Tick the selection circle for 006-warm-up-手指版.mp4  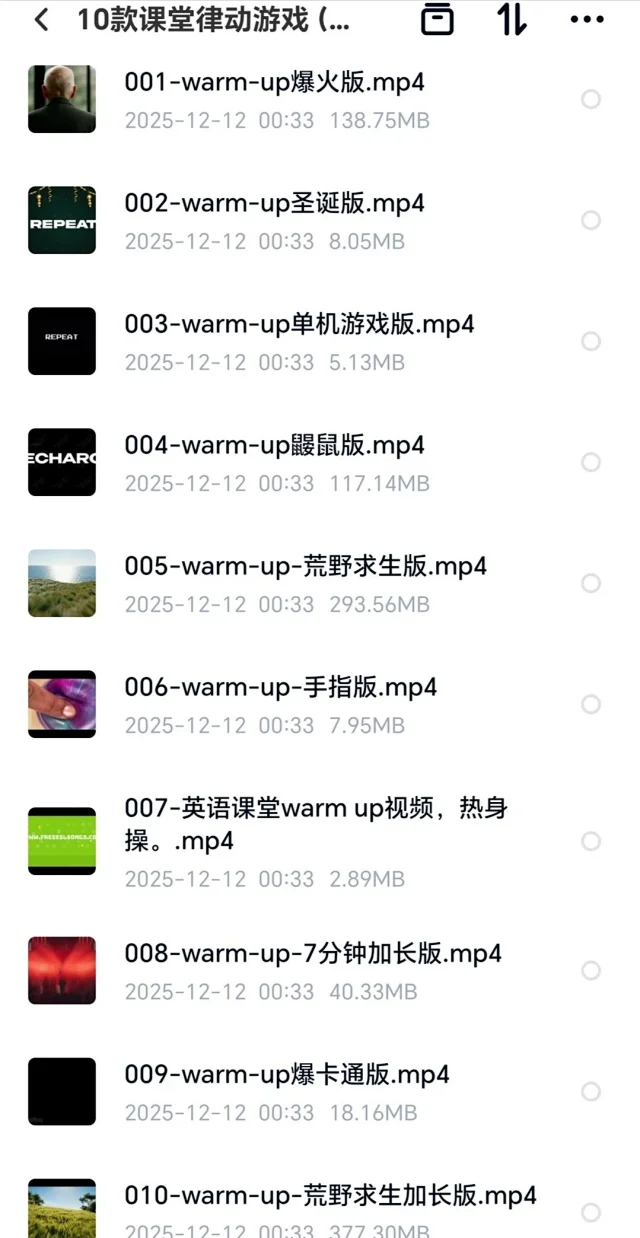[591, 704]
